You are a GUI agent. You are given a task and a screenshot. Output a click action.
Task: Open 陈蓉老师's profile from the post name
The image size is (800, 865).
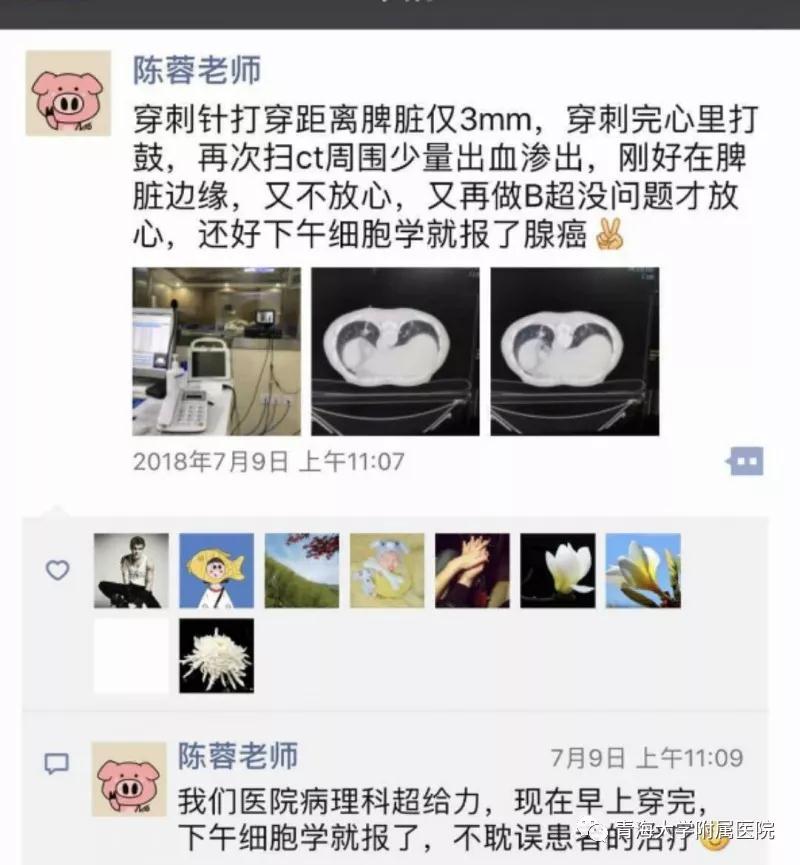[x=197, y=70]
